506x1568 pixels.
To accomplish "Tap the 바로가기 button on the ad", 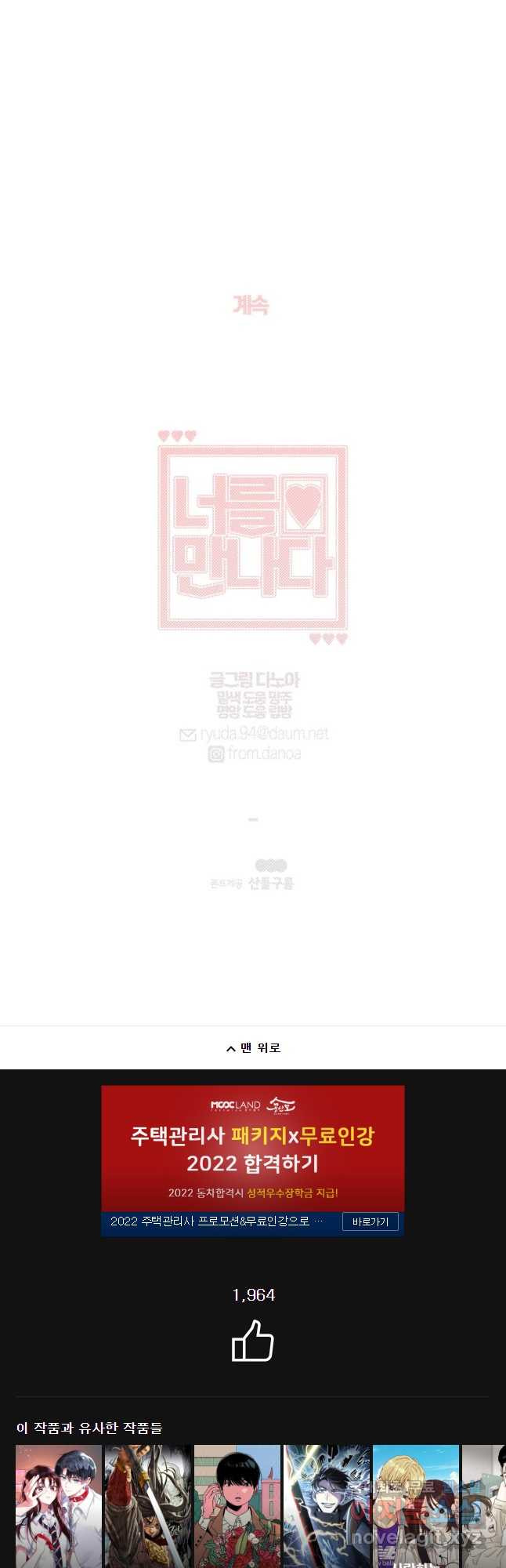I will click(370, 1221).
